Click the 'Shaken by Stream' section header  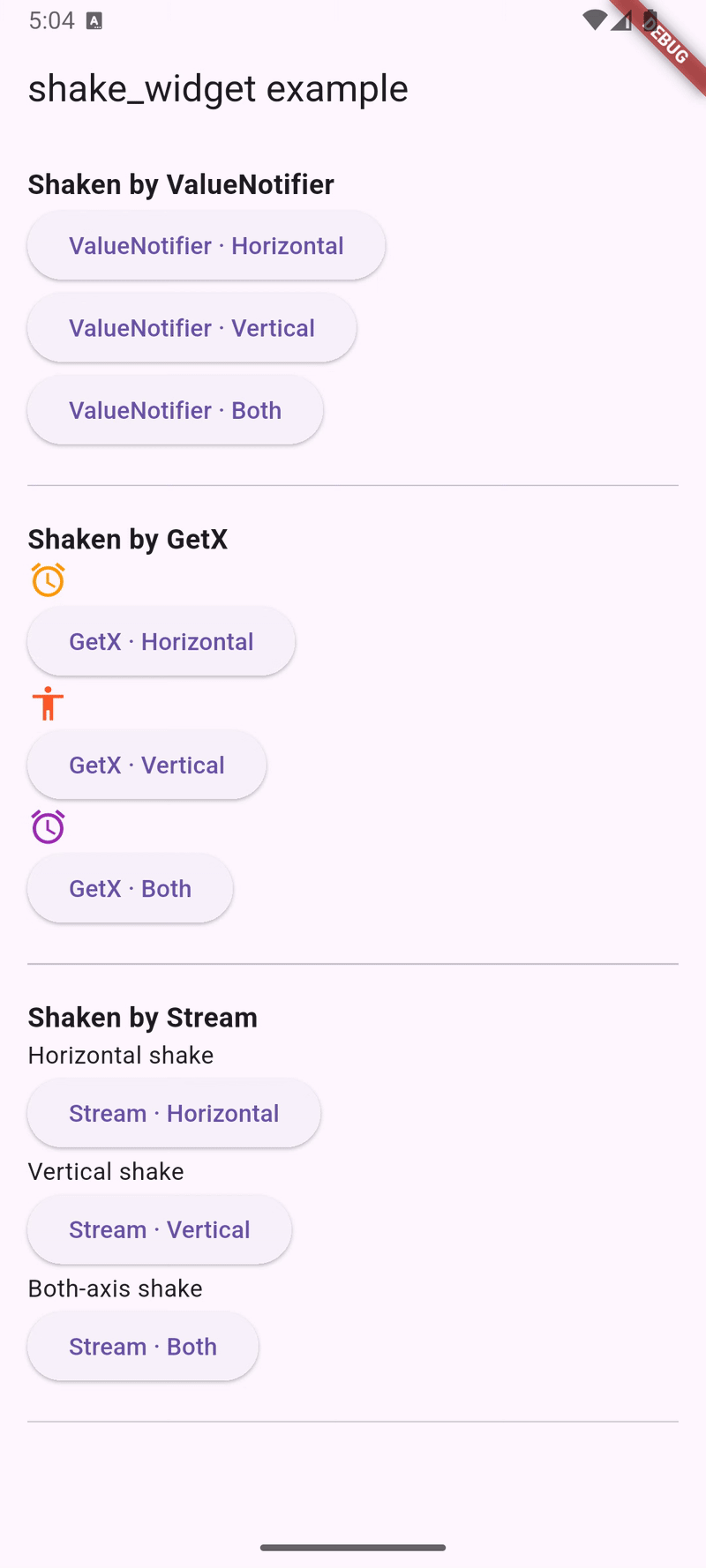[x=143, y=1016]
